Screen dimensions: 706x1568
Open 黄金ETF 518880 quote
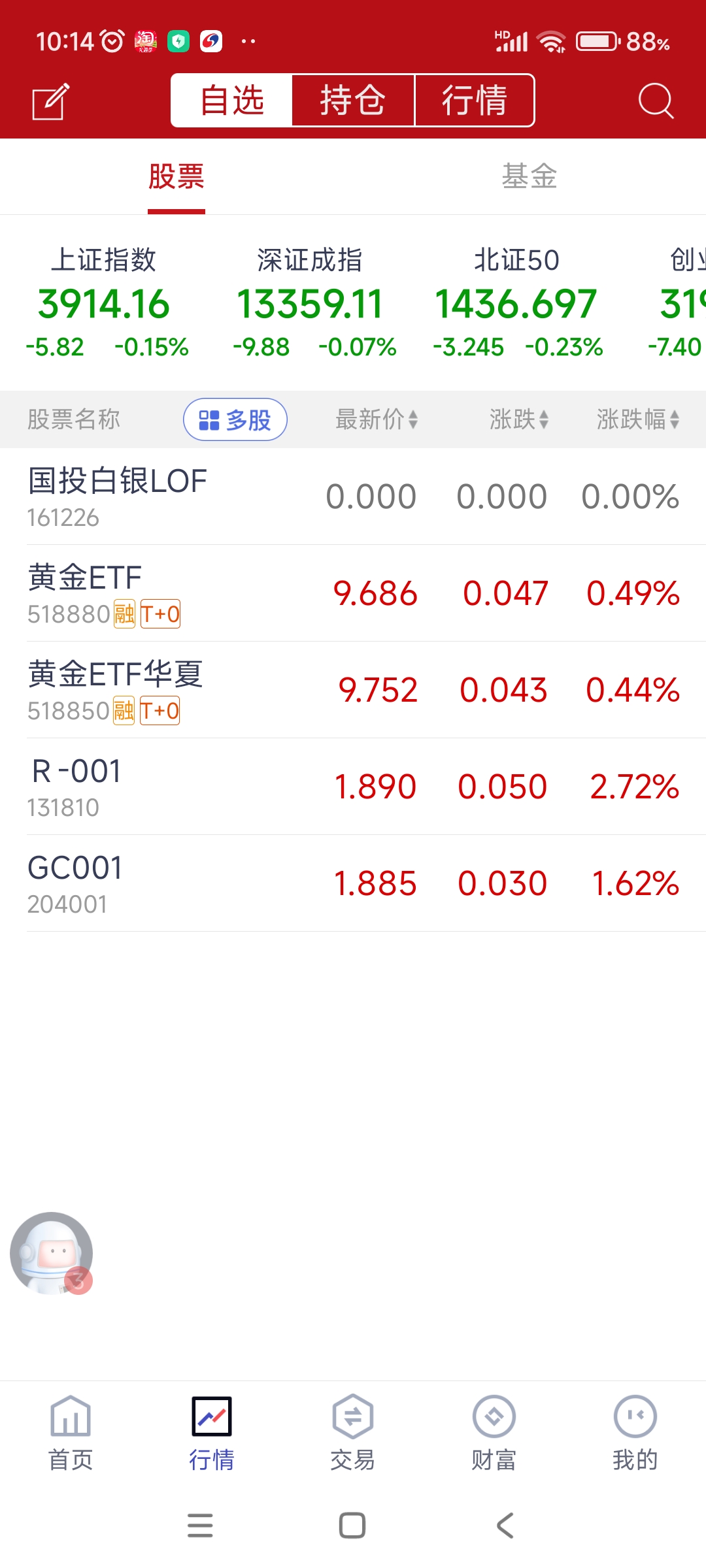click(353, 593)
